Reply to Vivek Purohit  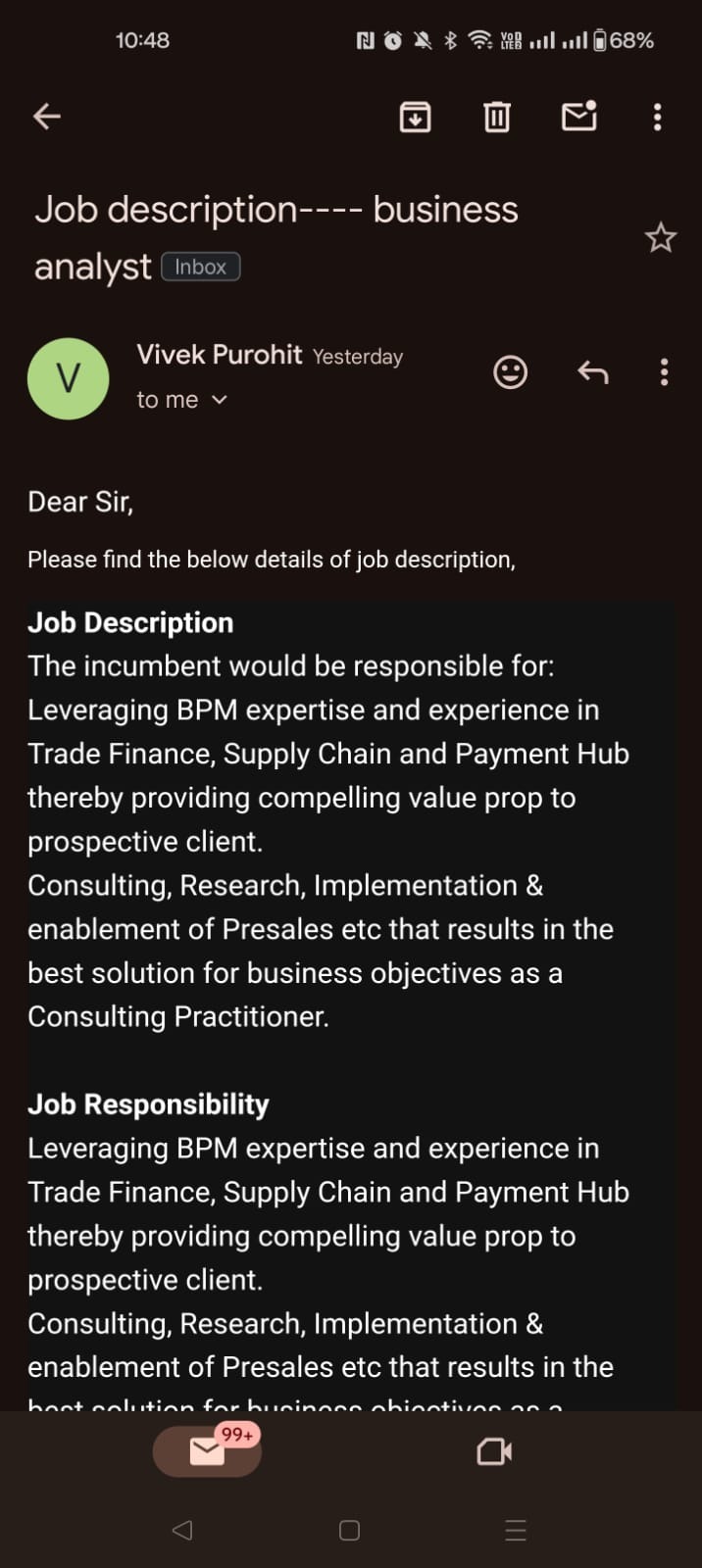(592, 372)
